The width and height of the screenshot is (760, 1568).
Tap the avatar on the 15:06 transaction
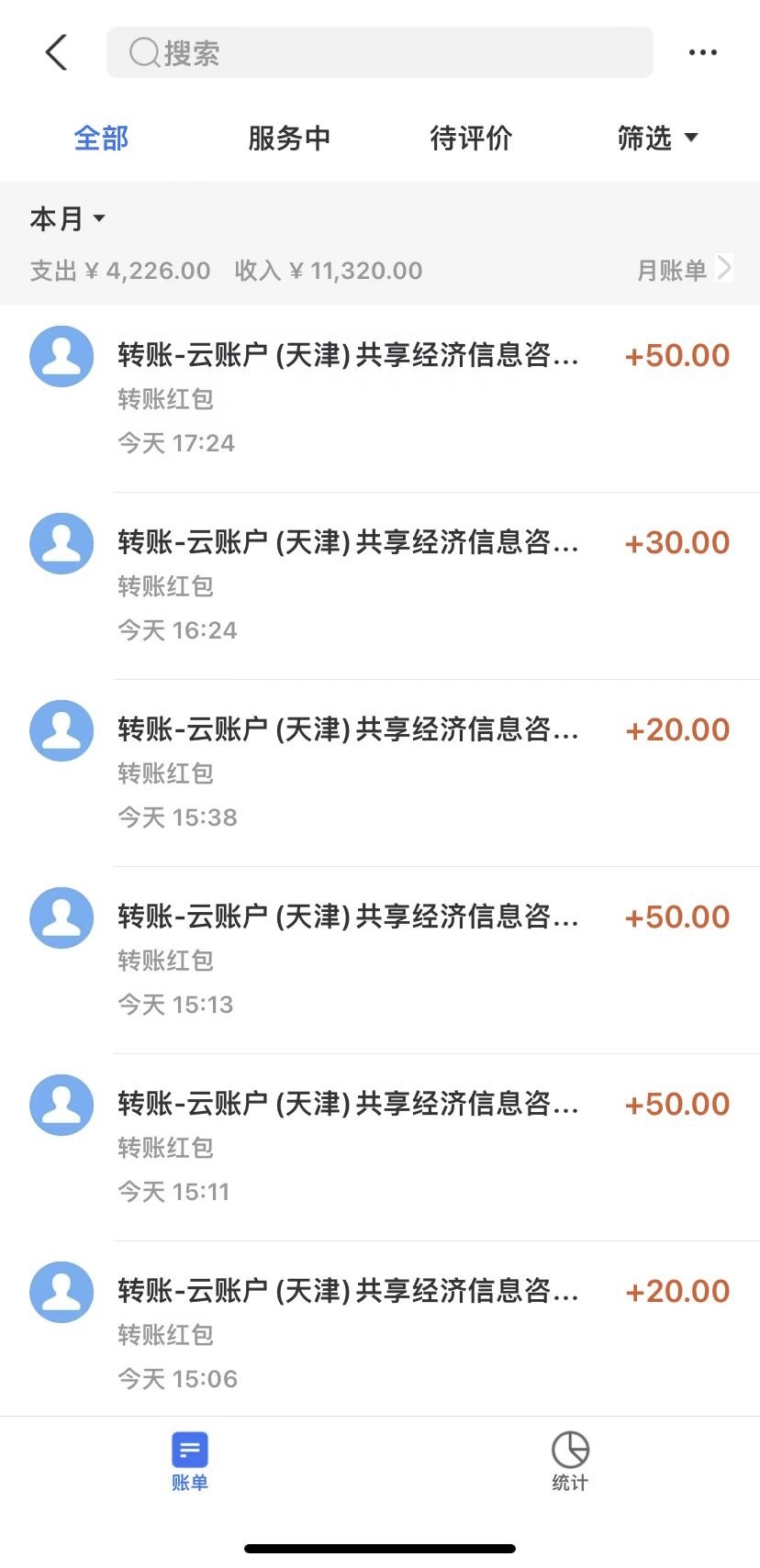[x=61, y=1291]
